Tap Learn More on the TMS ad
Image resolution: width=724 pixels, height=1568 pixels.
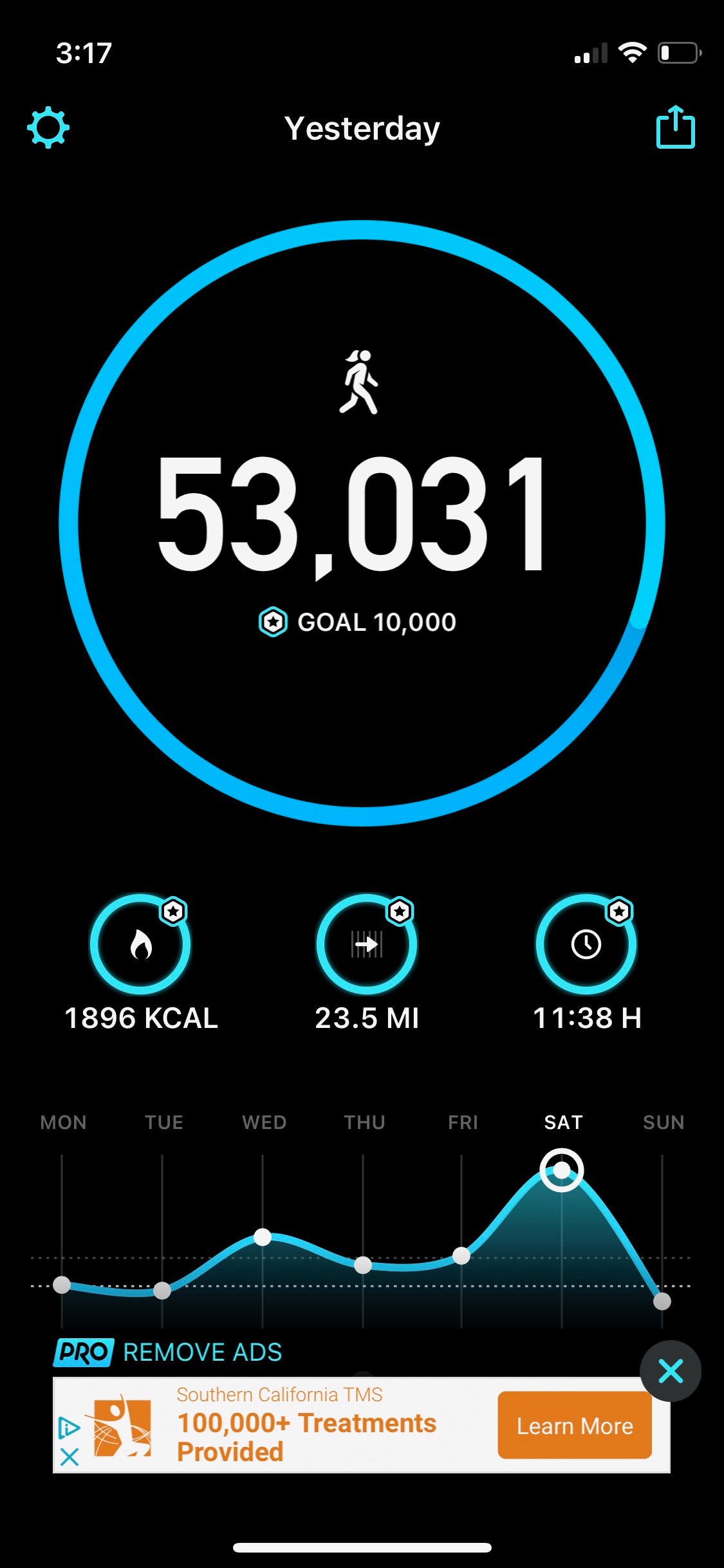[574, 1426]
